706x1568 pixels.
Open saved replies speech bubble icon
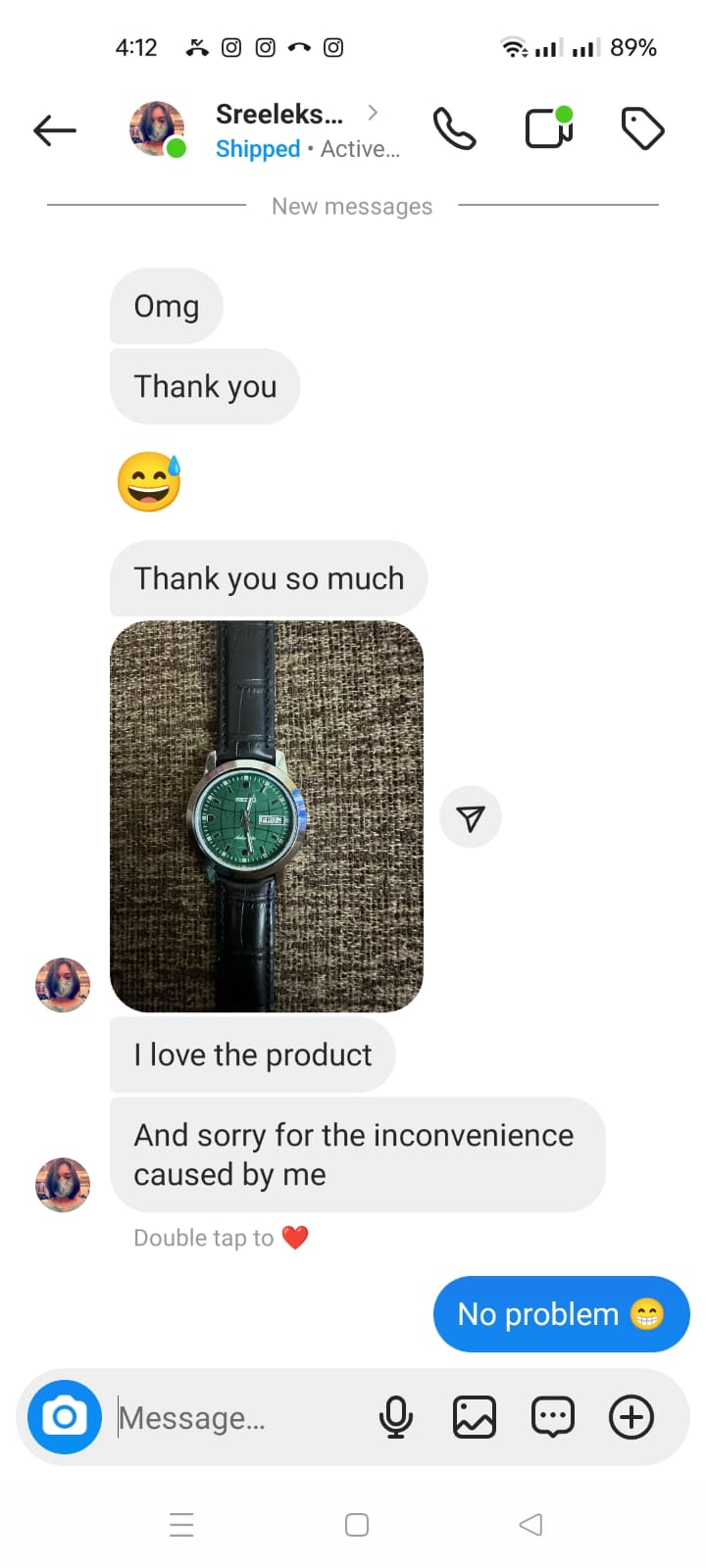pyautogui.click(x=553, y=1417)
